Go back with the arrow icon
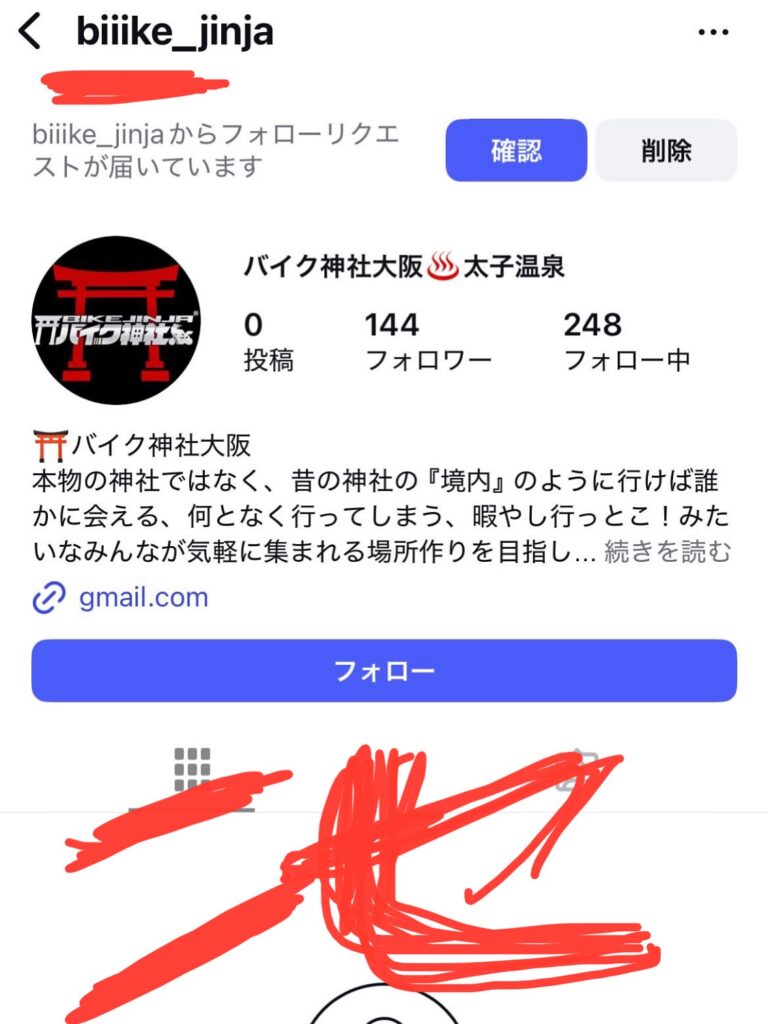The height and width of the screenshot is (1024, 768). coord(30,32)
